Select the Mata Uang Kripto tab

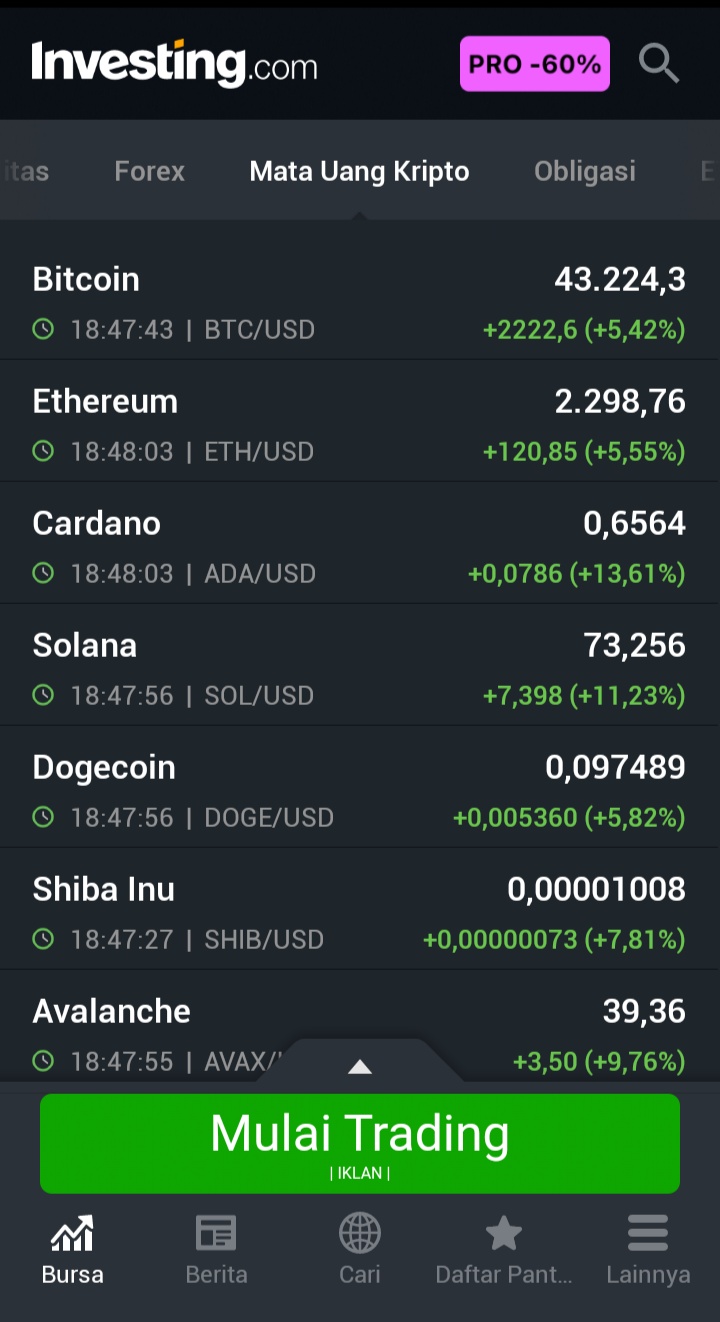tap(359, 171)
